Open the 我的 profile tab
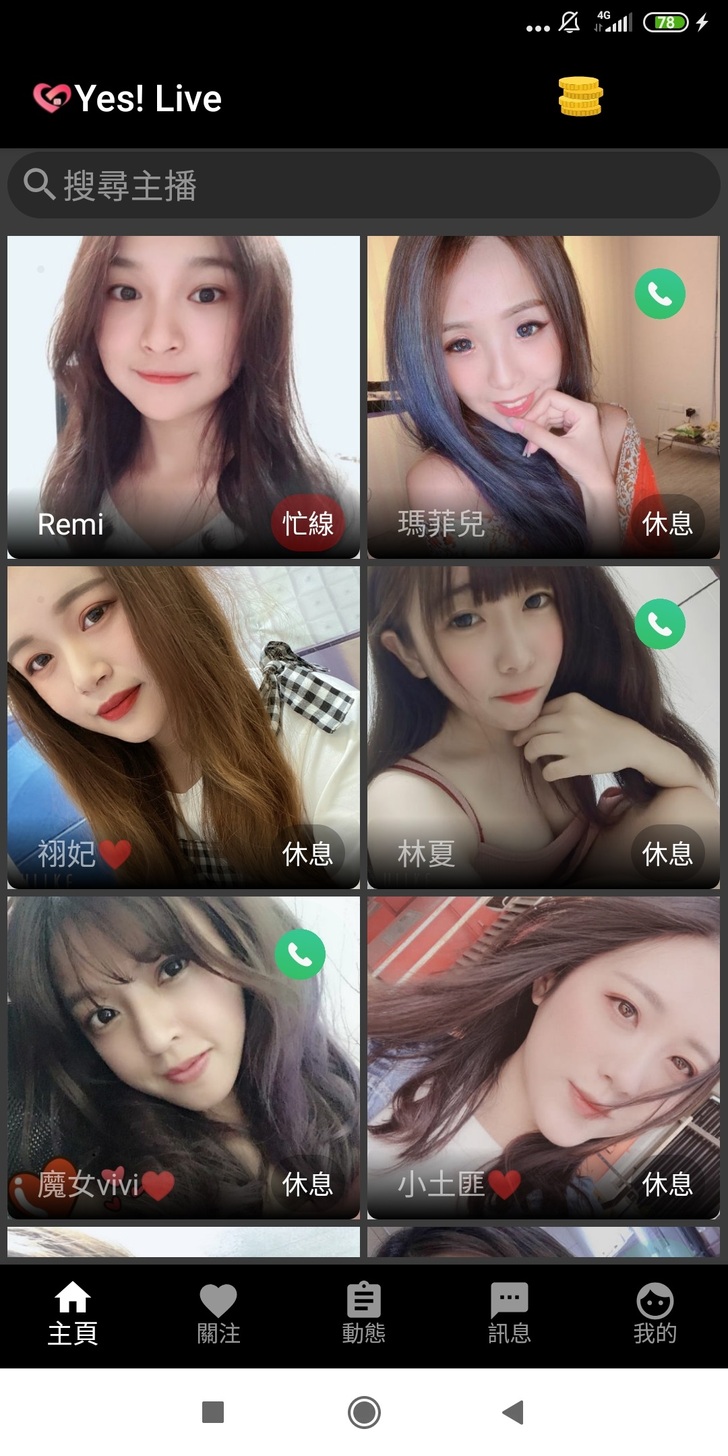The height and width of the screenshot is (1456, 728). click(x=655, y=1314)
